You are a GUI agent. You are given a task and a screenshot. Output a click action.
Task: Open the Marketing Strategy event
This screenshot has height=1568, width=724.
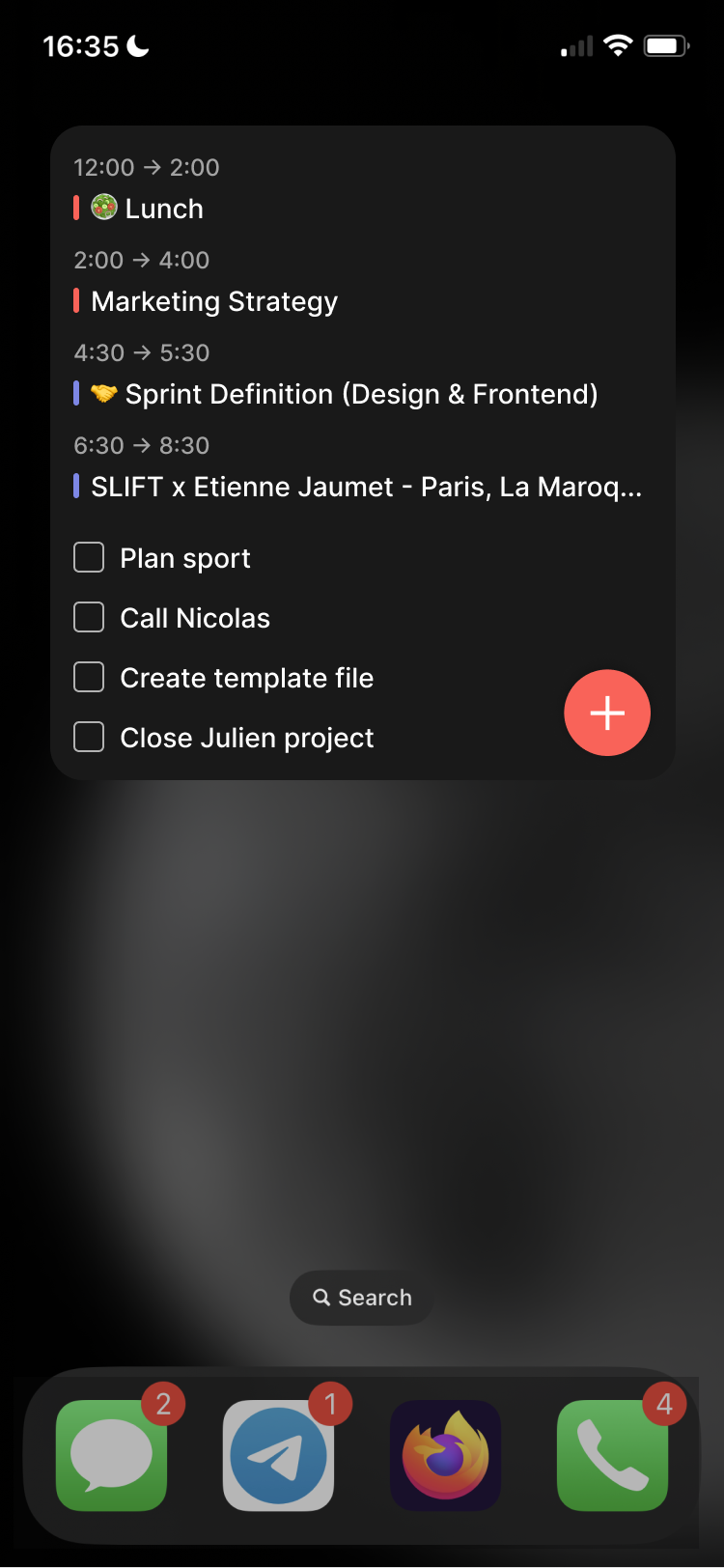point(214,301)
